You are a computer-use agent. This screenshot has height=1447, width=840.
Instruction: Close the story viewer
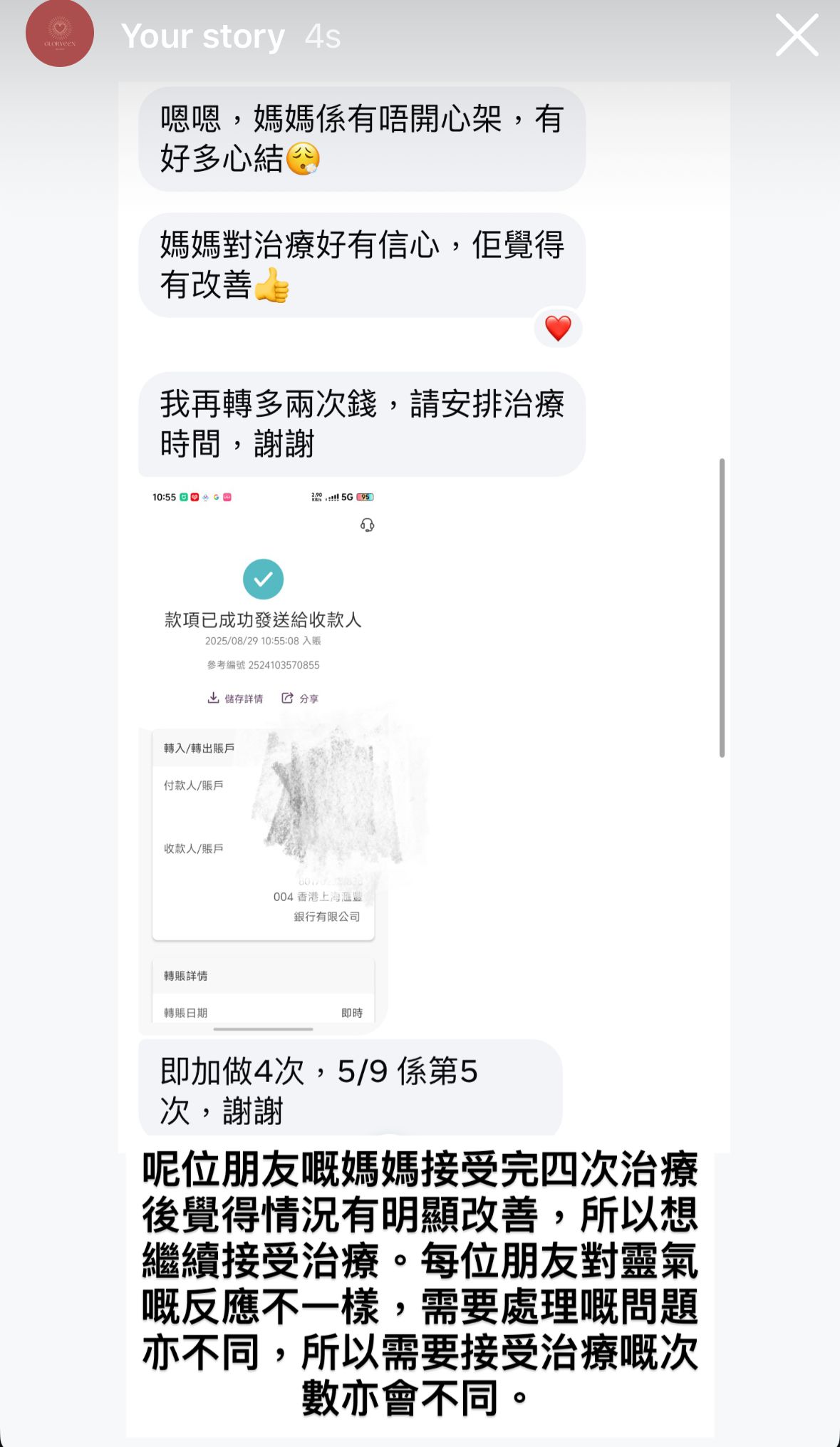point(797,35)
